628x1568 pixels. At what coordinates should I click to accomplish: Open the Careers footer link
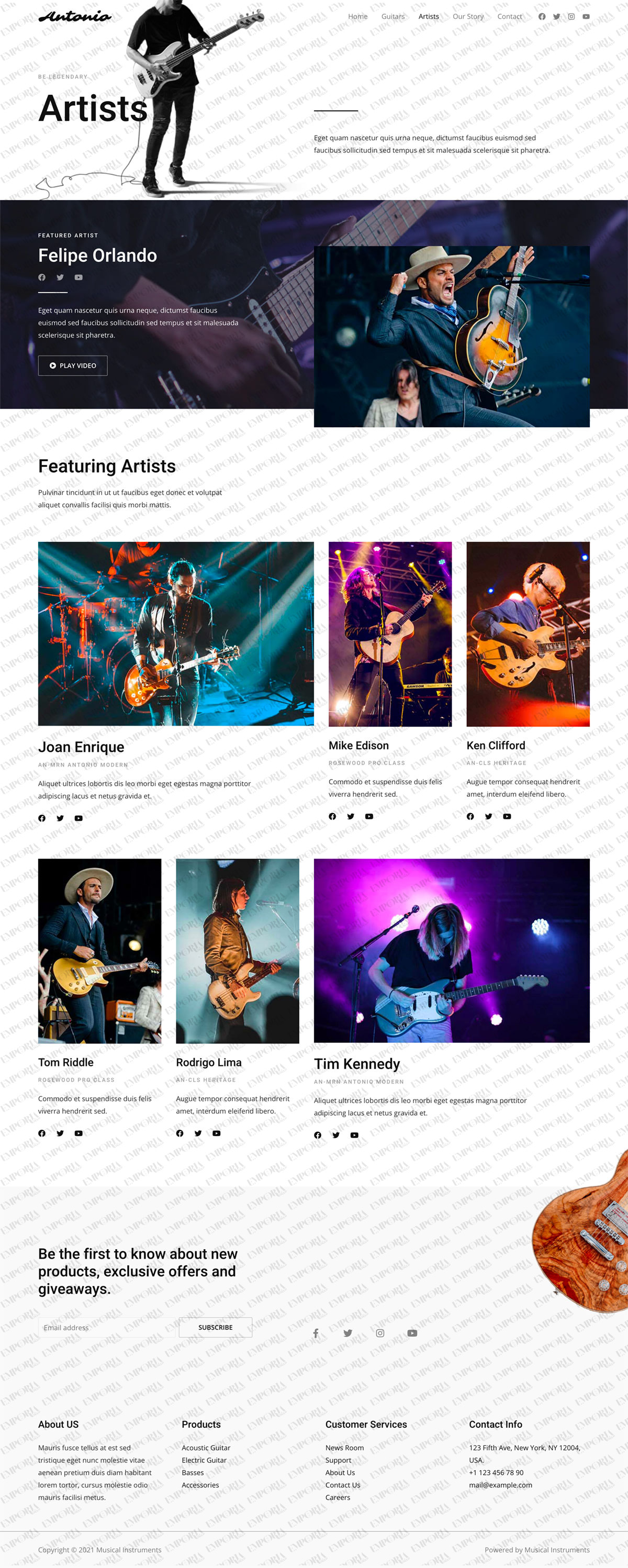coord(337,1497)
